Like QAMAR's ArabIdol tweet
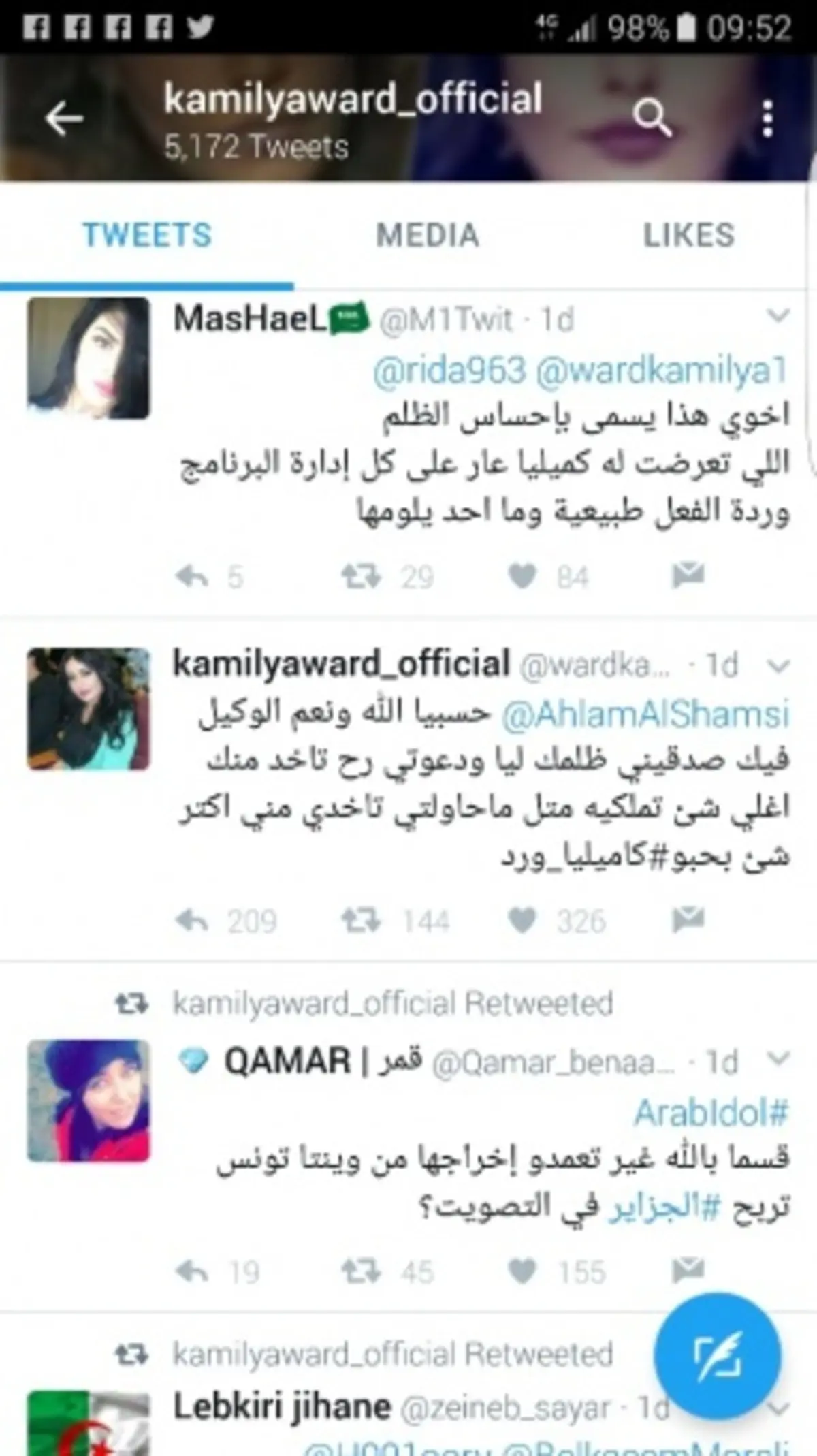Image resolution: width=817 pixels, height=1456 pixels. pos(522,1271)
